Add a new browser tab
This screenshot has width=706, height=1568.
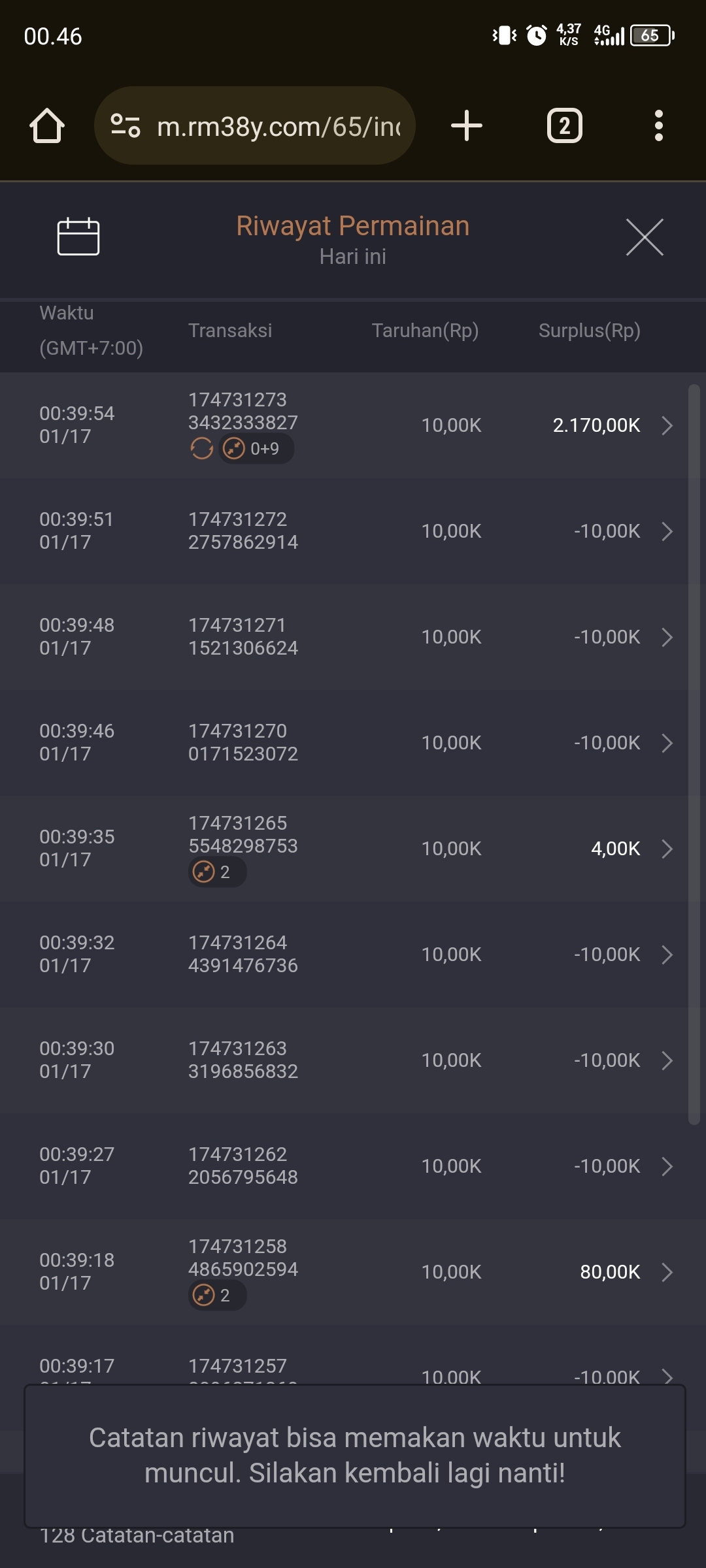(467, 125)
